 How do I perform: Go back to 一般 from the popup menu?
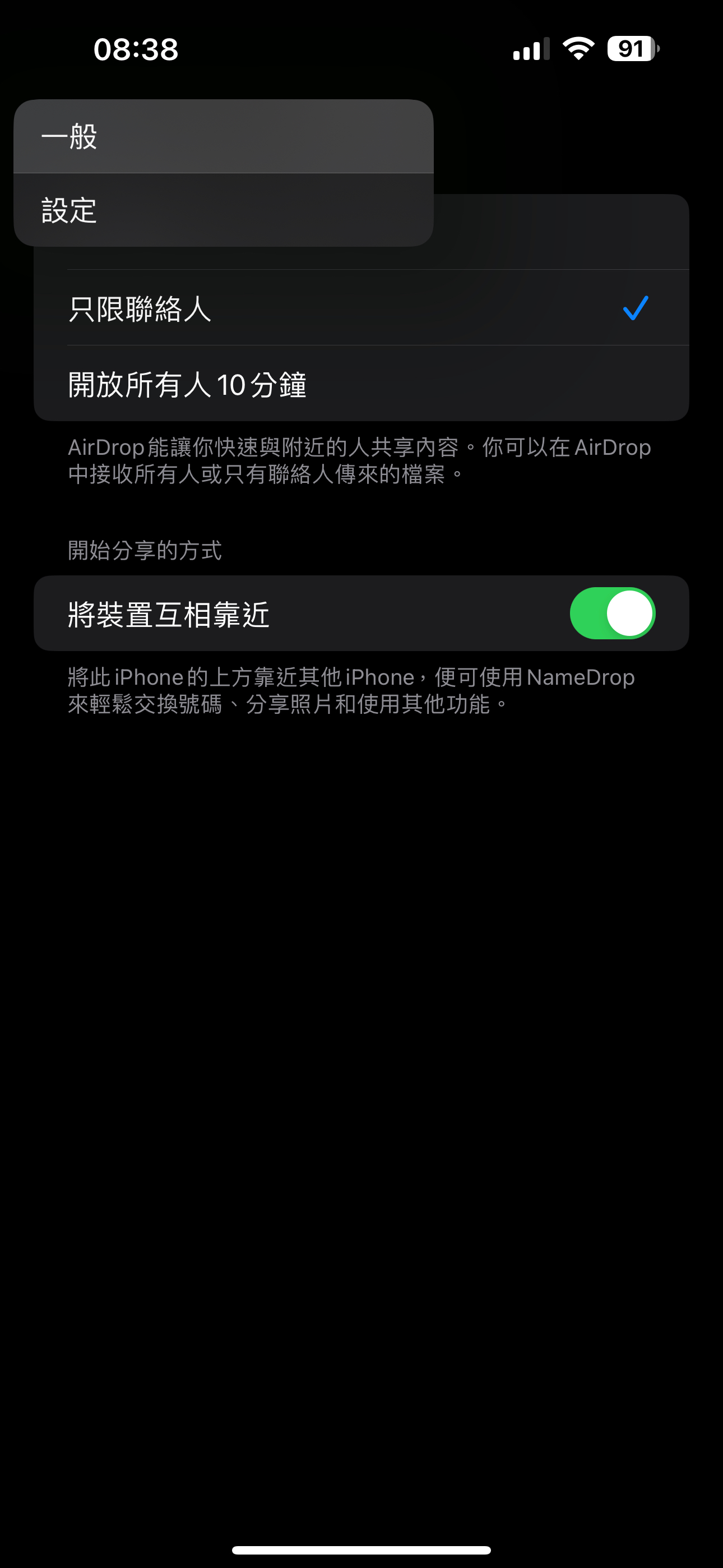(x=224, y=136)
